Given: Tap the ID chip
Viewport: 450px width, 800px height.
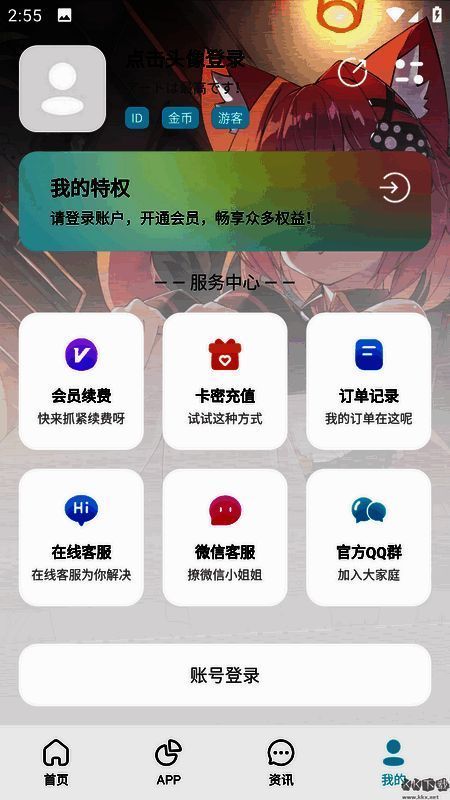Looking at the screenshot, I should click(x=137, y=118).
